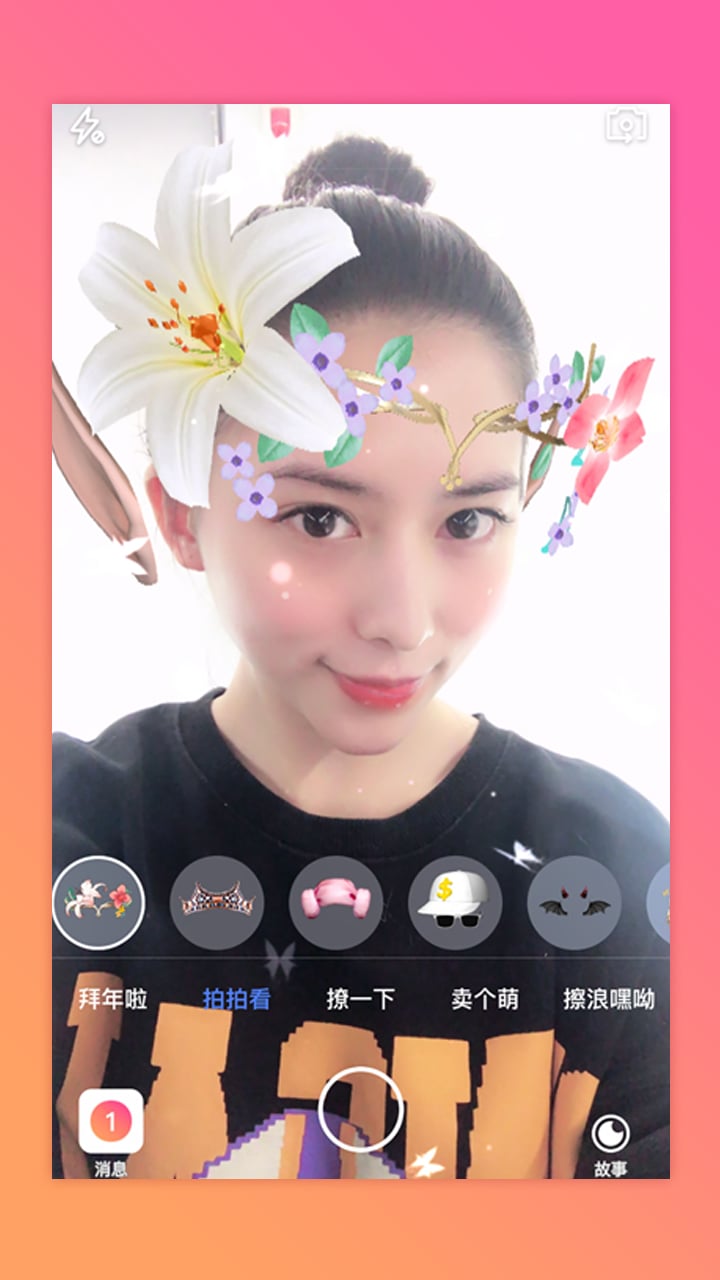720x1280 pixels.
Task: Select the devil horns and bat wings filter
Action: 574,902
